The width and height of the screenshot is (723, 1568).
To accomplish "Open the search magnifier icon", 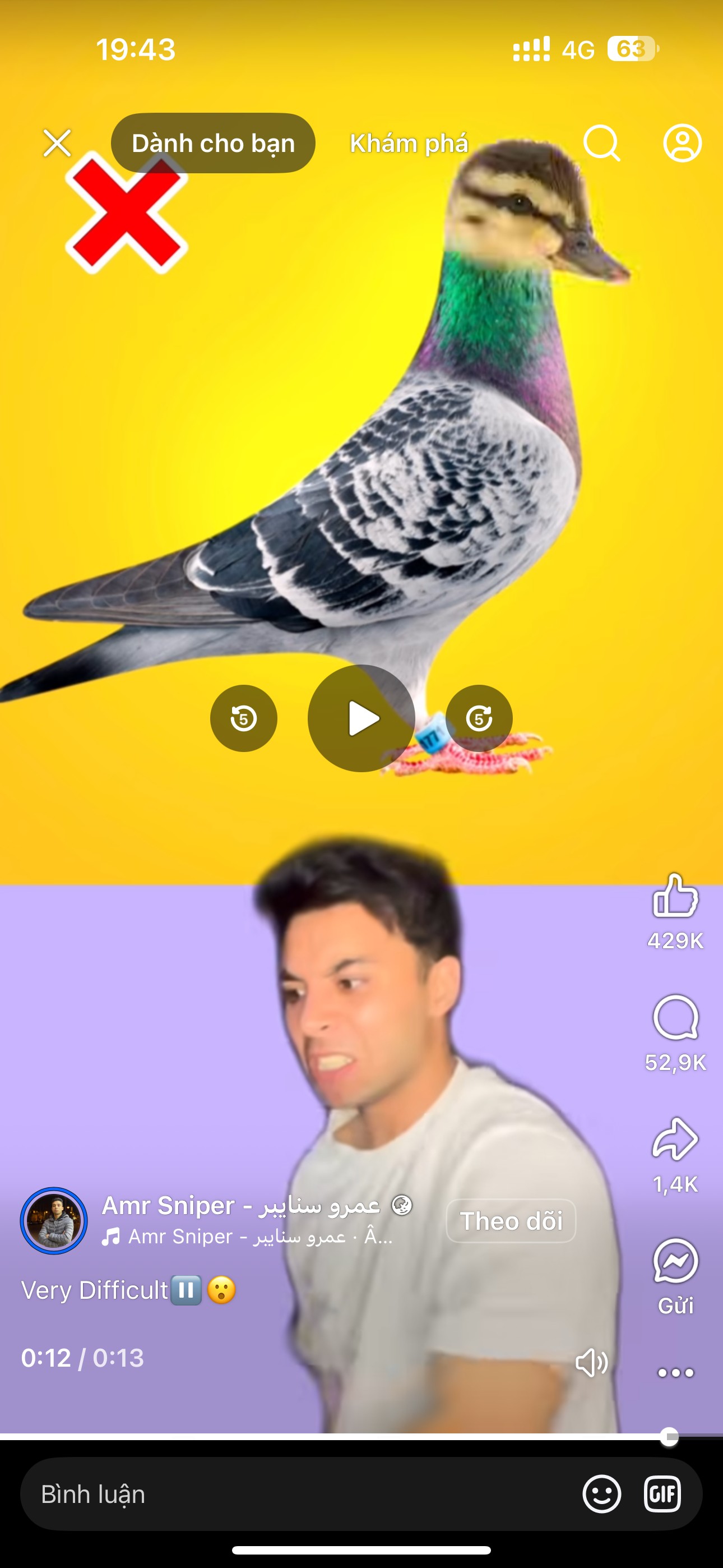I will [x=601, y=143].
